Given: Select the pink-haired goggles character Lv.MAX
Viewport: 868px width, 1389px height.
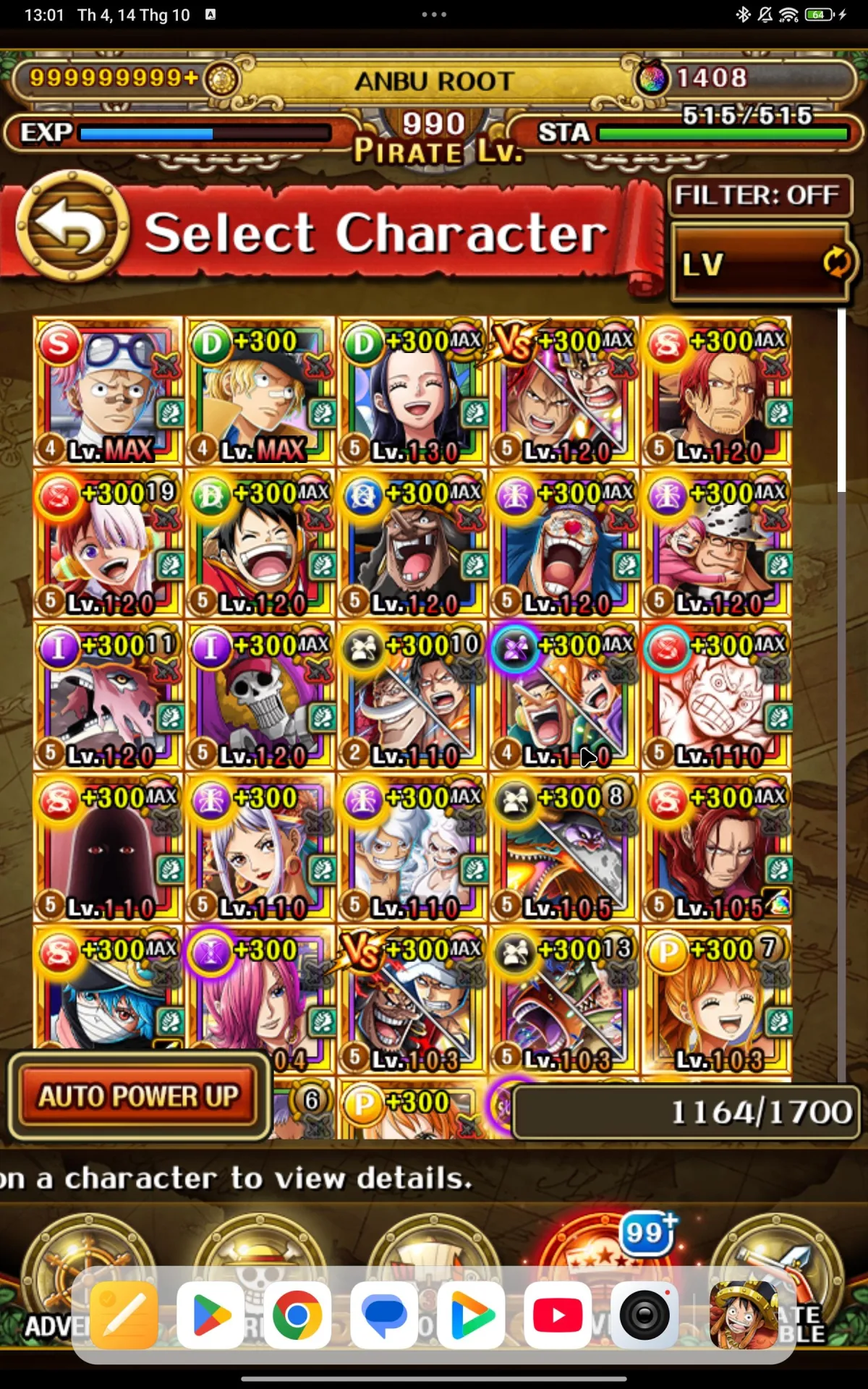Looking at the screenshot, I should pyautogui.click(x=109, y=391).
